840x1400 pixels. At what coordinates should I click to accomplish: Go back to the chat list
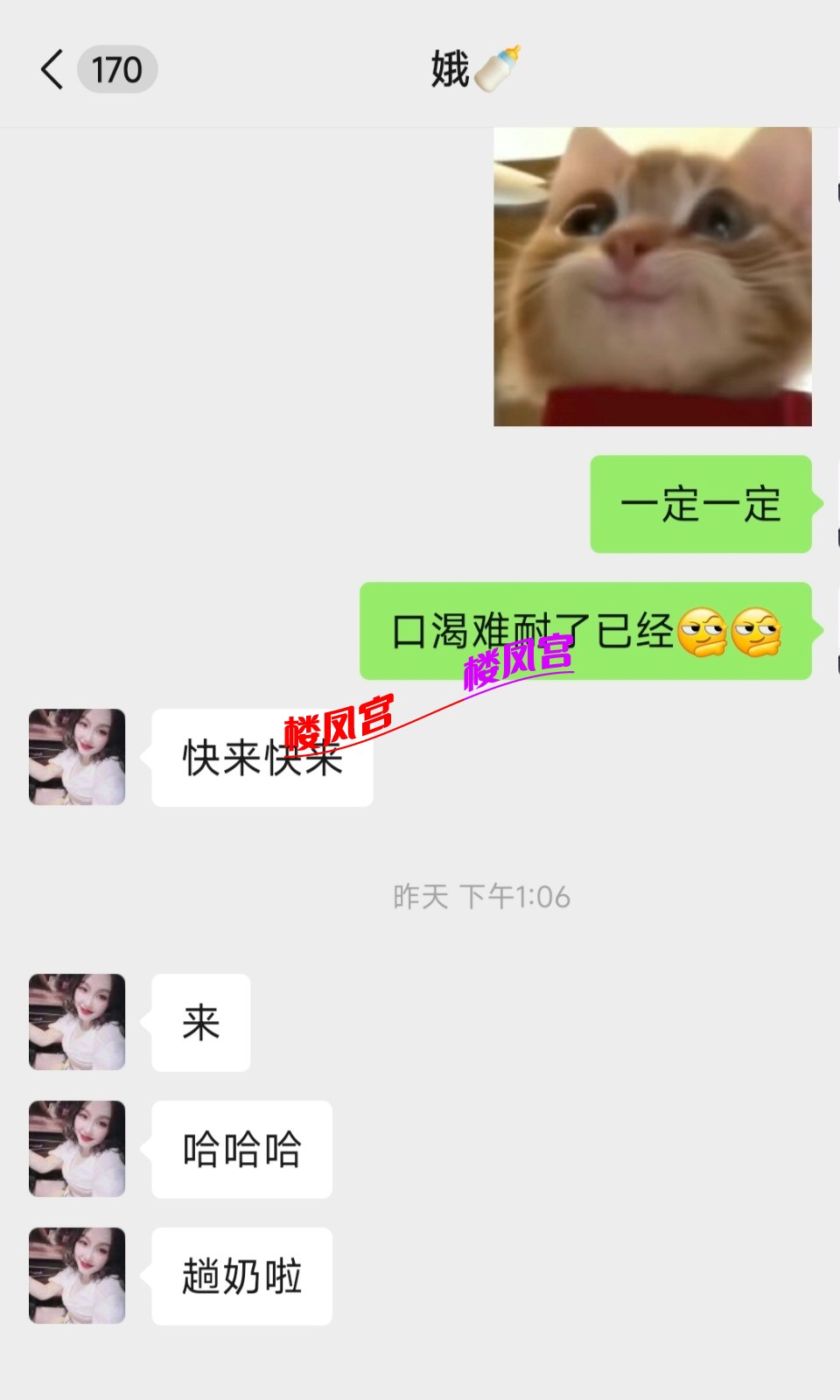(54, 70)
